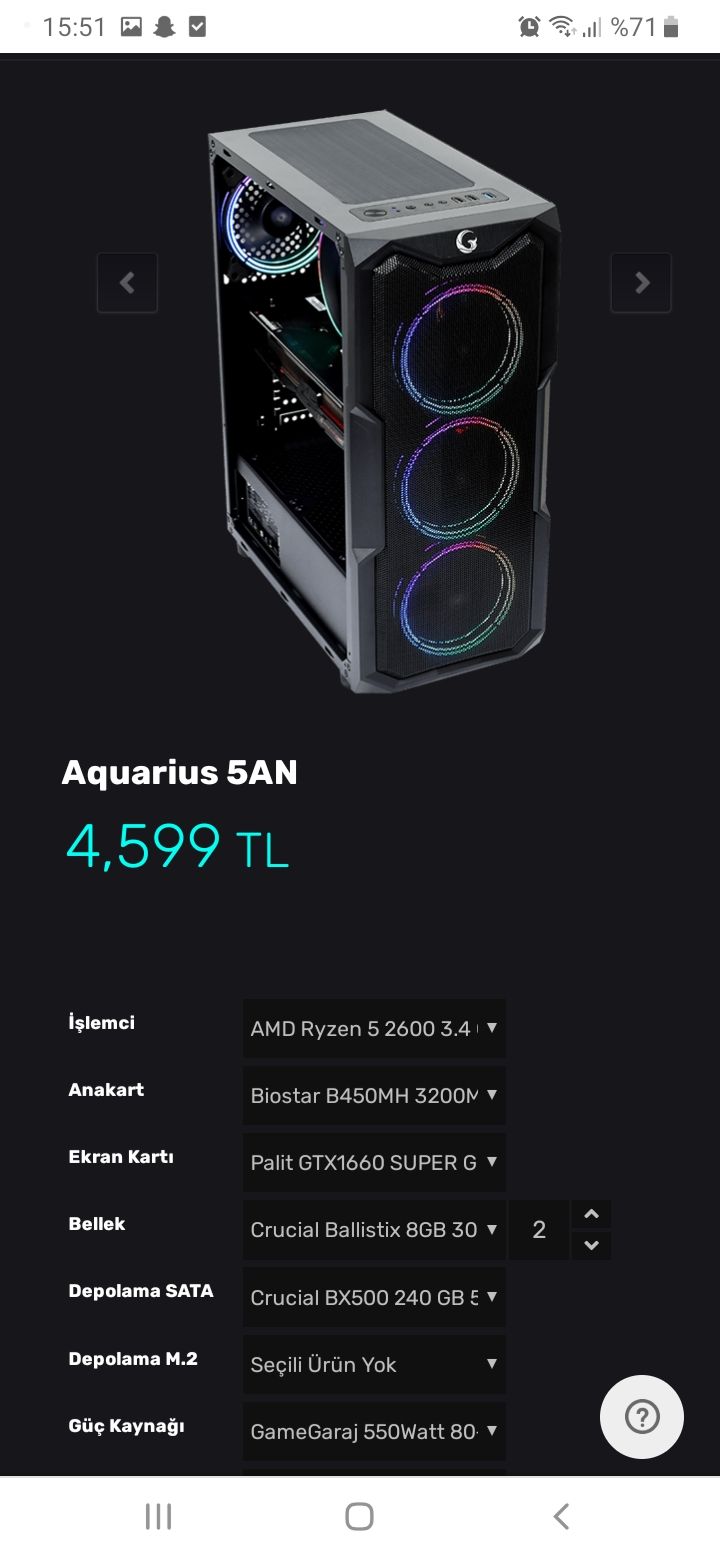720x1560 pixels.
Task: Open the İşlemci dropdown
Action: 374,1028
